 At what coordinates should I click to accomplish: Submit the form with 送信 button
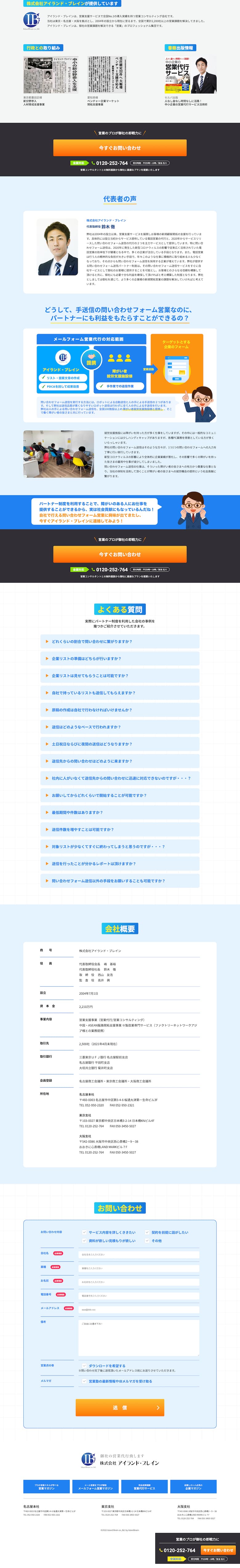click(120, 1407)
